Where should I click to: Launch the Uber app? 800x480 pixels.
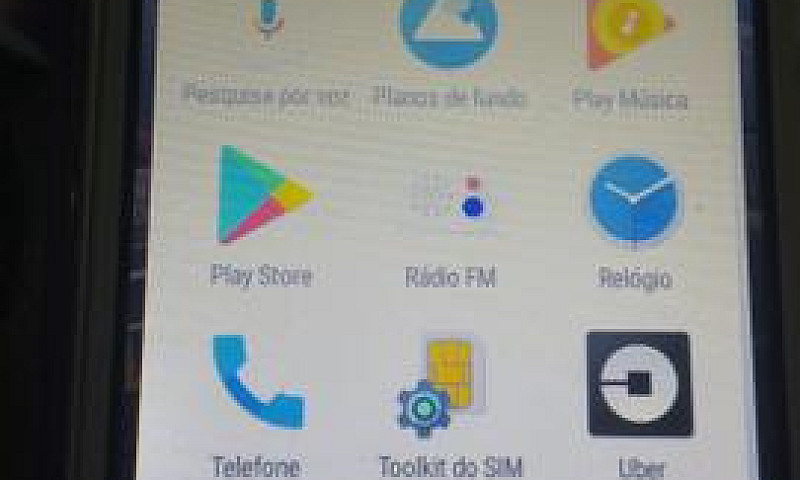pyautogui.click(x=639, y=384)
